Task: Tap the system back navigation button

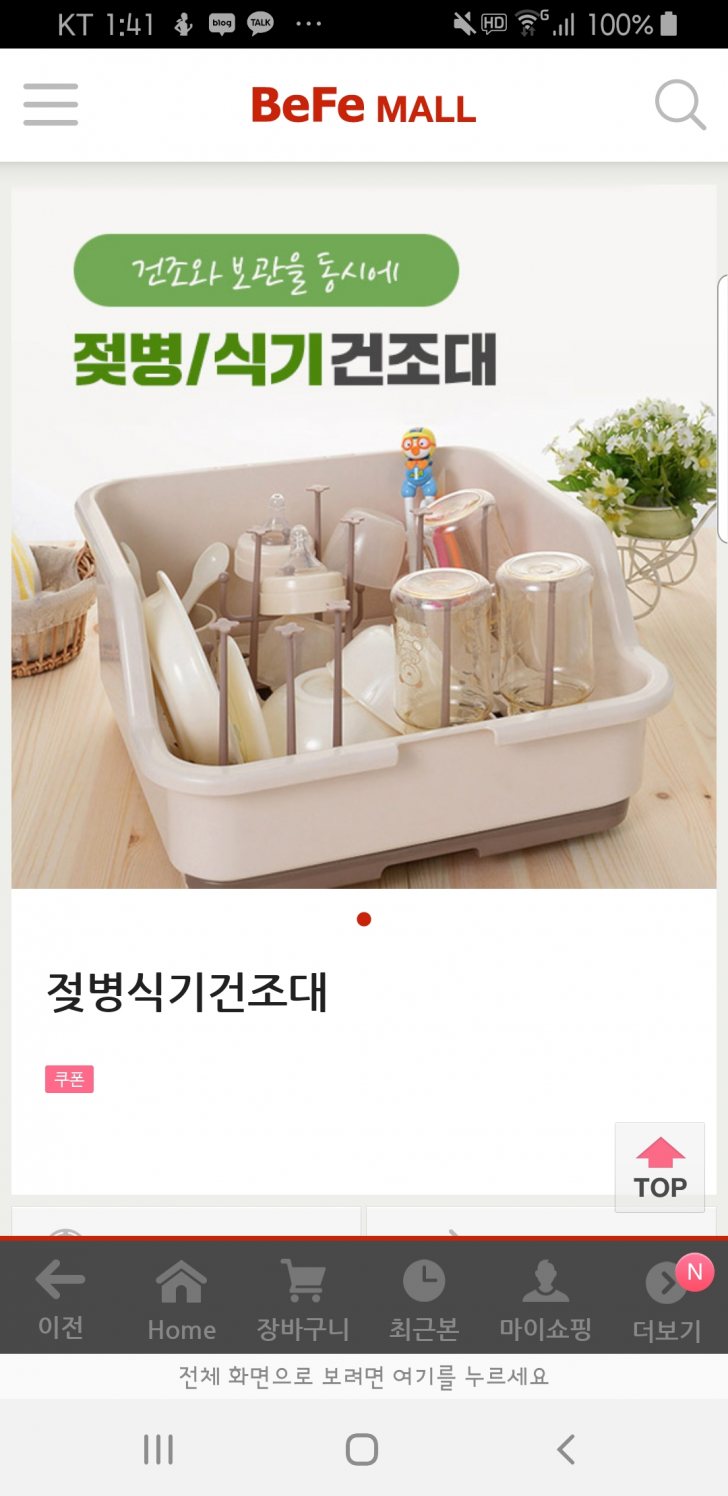Action: coord(566,1449)
